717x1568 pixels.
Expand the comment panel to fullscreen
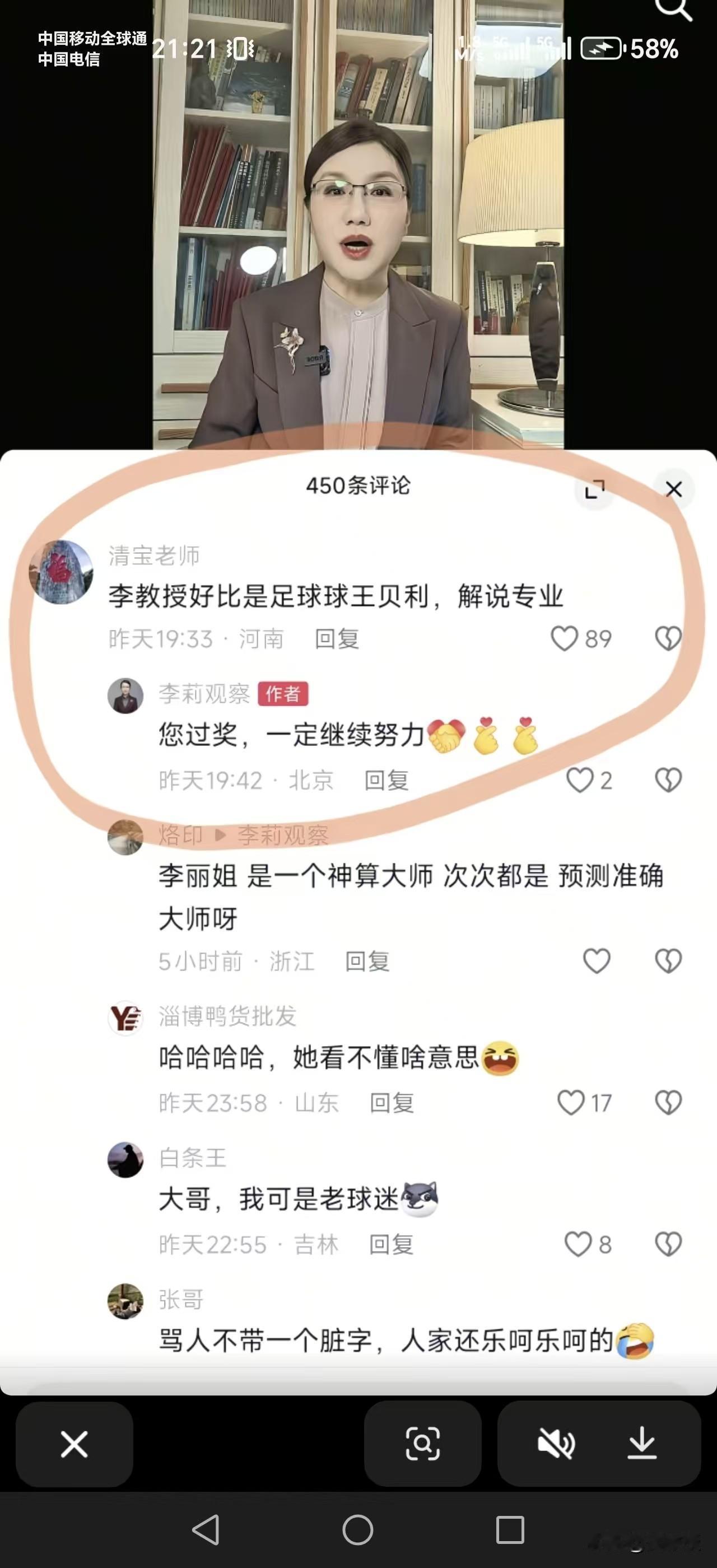coord(595,489)
